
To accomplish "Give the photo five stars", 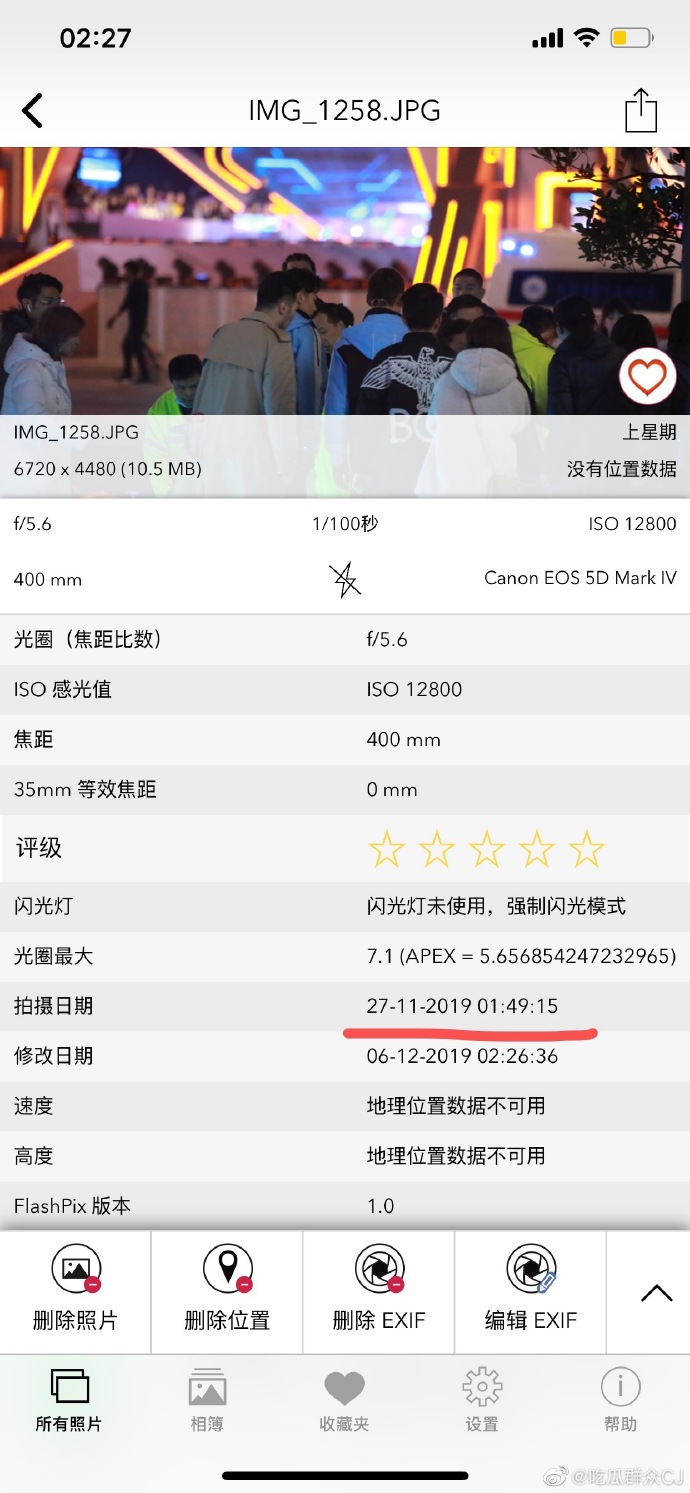I will tap(586, 850).
